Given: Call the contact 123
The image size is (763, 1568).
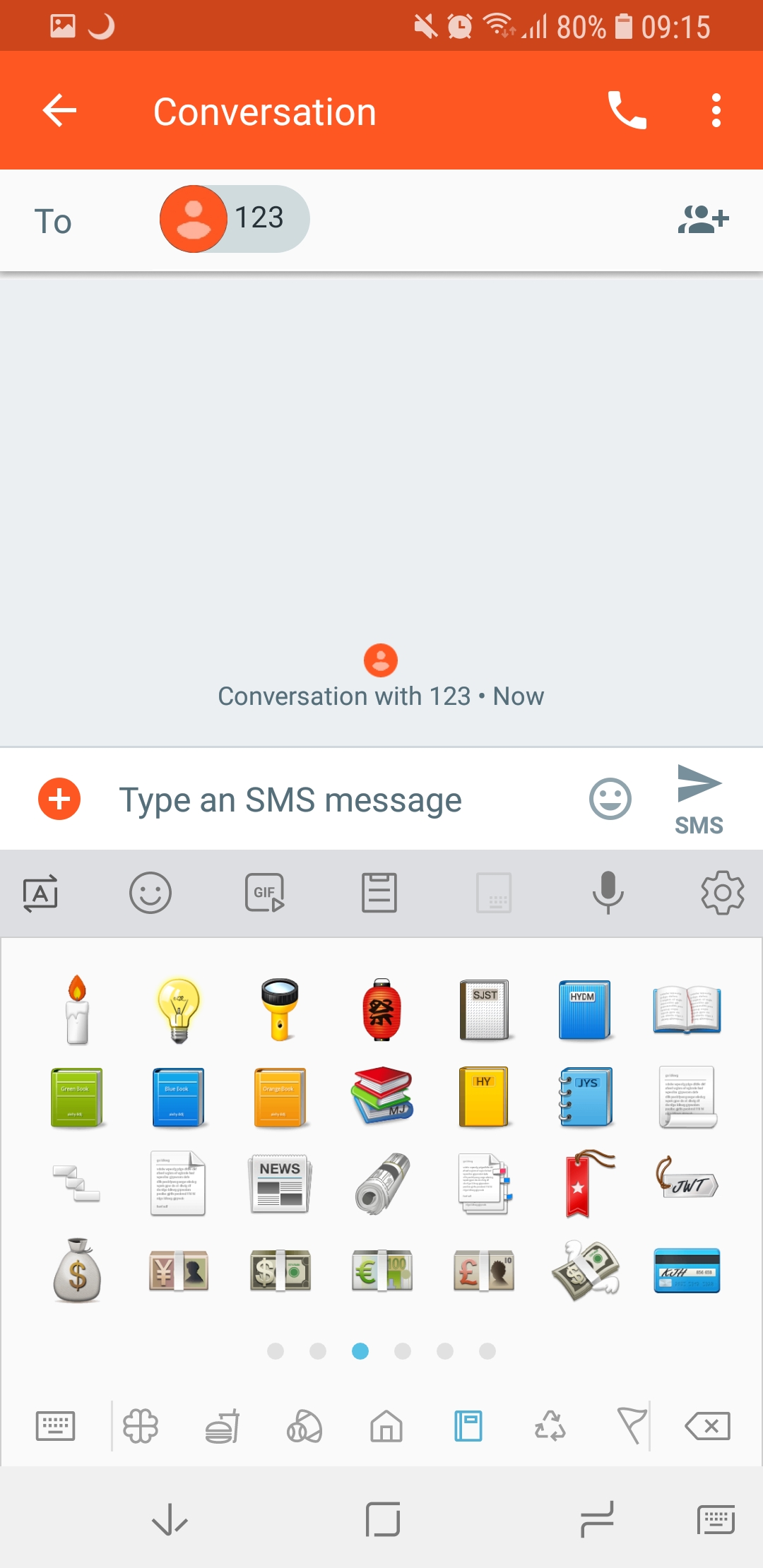Looking at the screenshot, I should click(x=627, y=111).
